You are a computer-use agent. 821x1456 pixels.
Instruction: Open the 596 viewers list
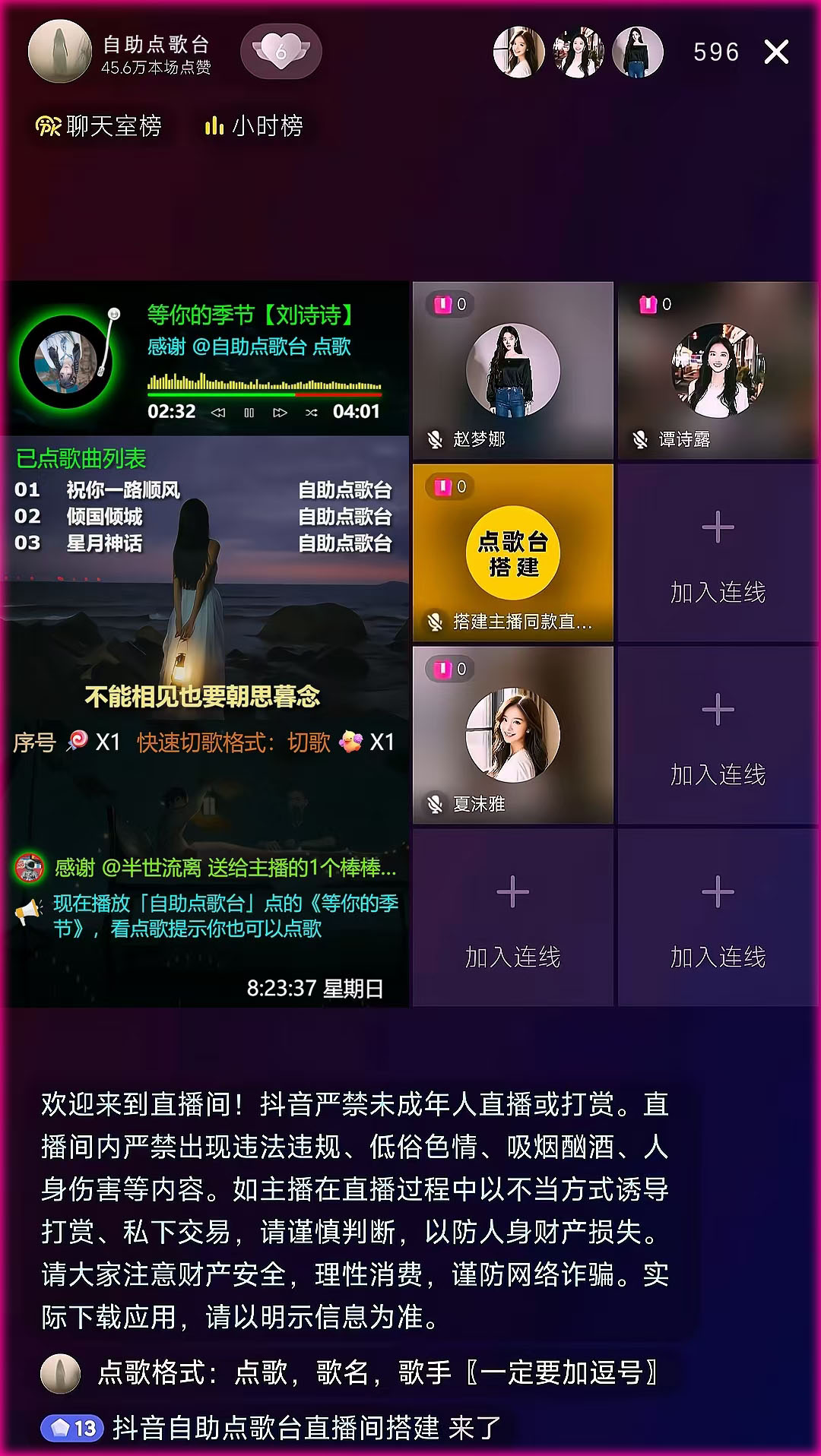[715, 52]
